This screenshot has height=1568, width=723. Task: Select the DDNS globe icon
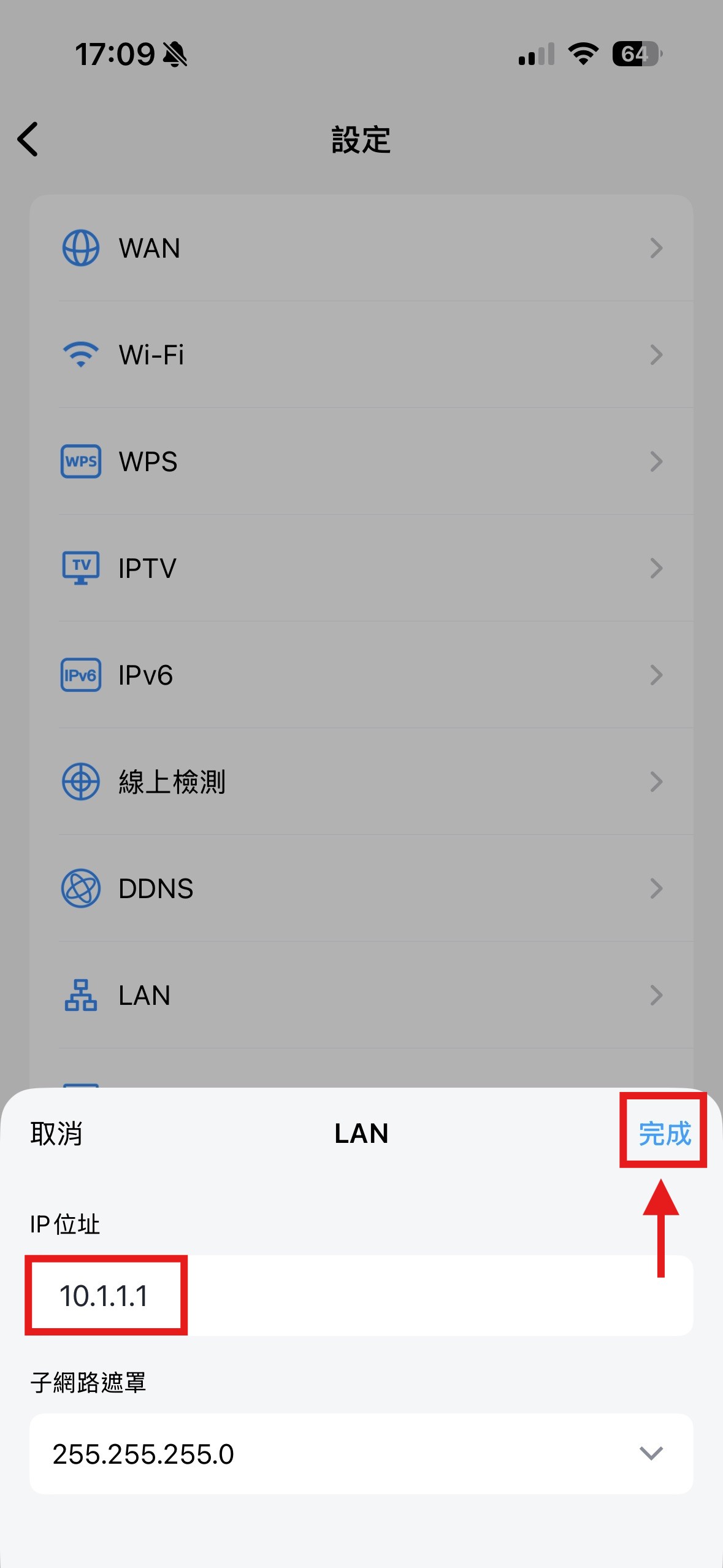tap(80, 888)
